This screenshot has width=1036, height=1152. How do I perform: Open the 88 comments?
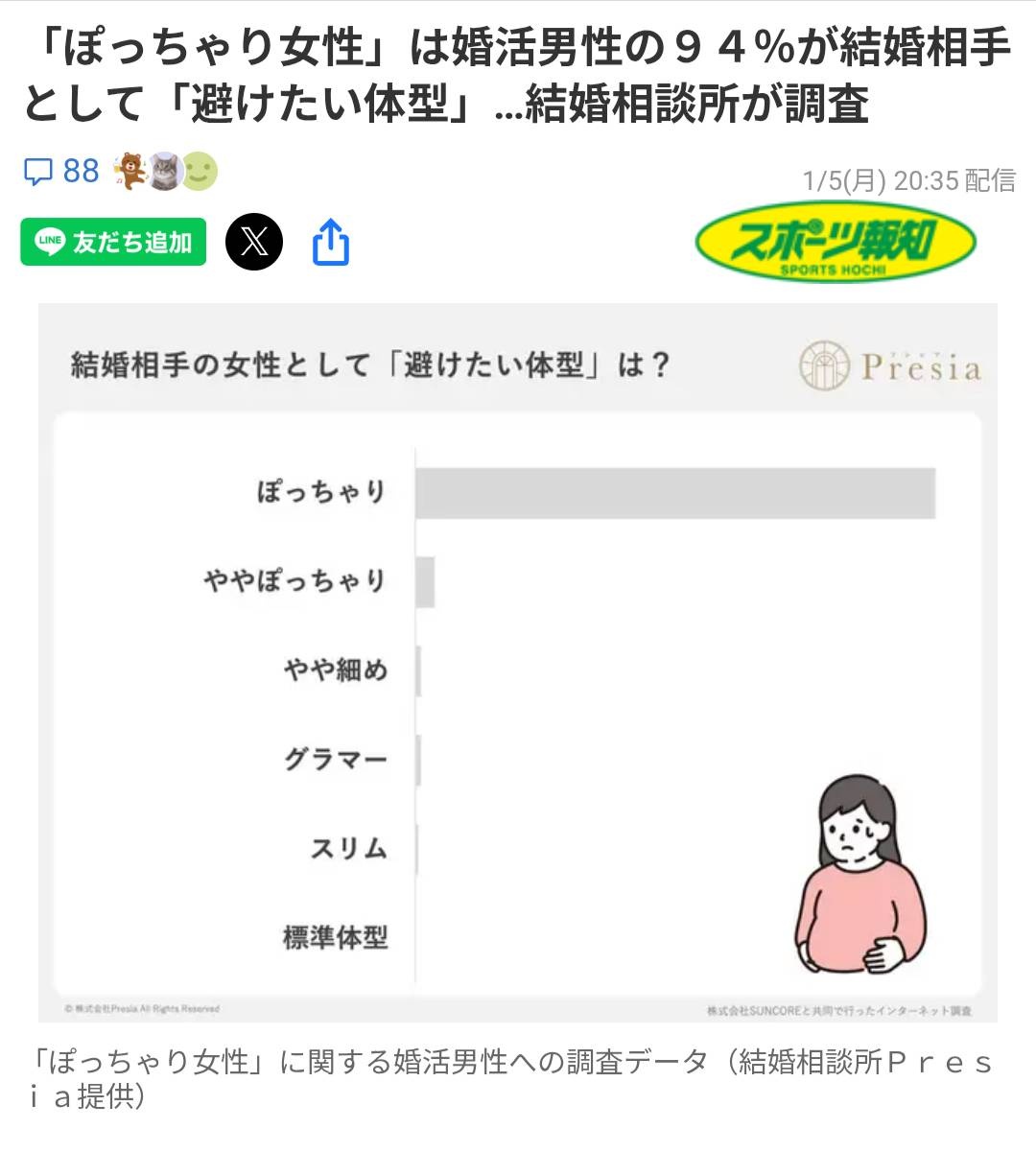pos(61,172)
